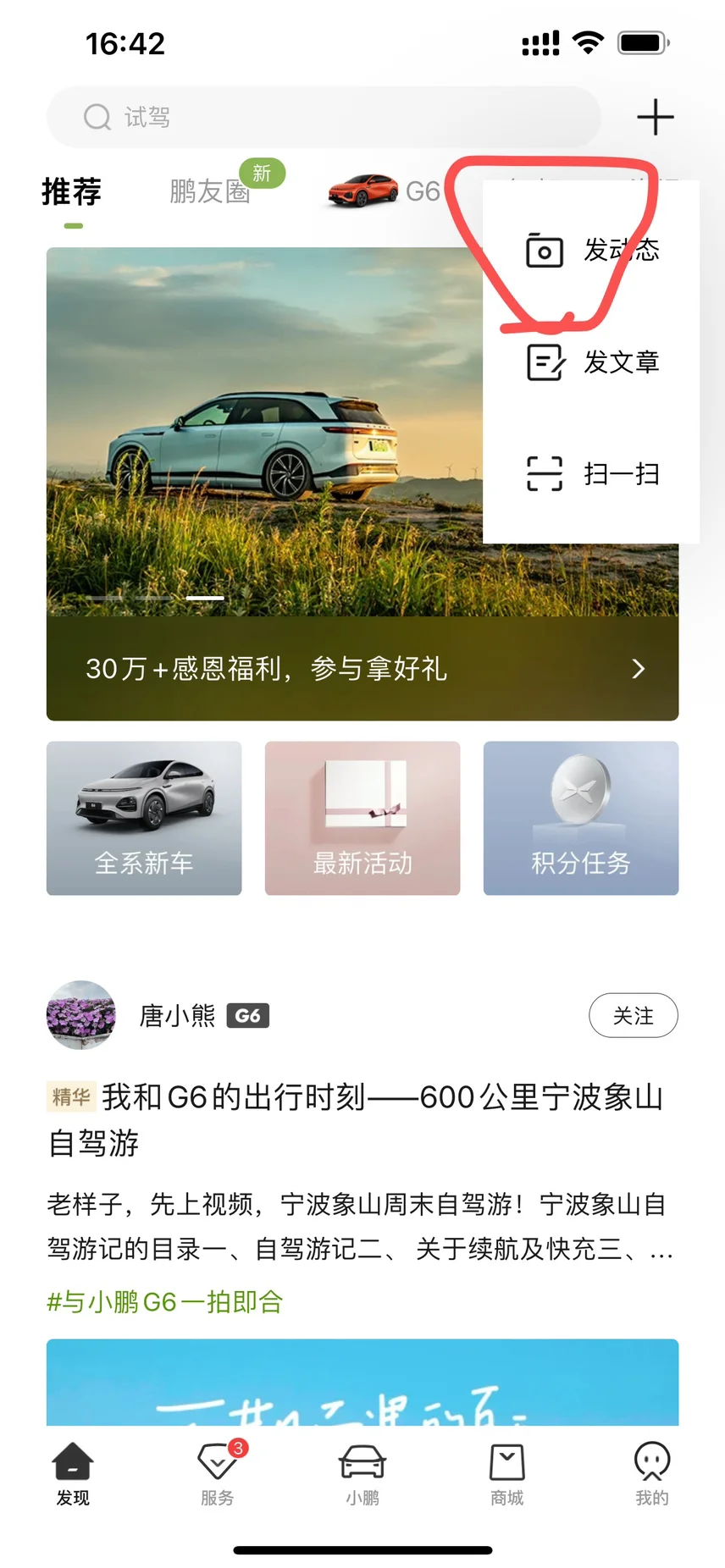The height and width of the screenshot is (1568, 725).
Task: View 唐小熊's profile avatar
Action: 81,1015
